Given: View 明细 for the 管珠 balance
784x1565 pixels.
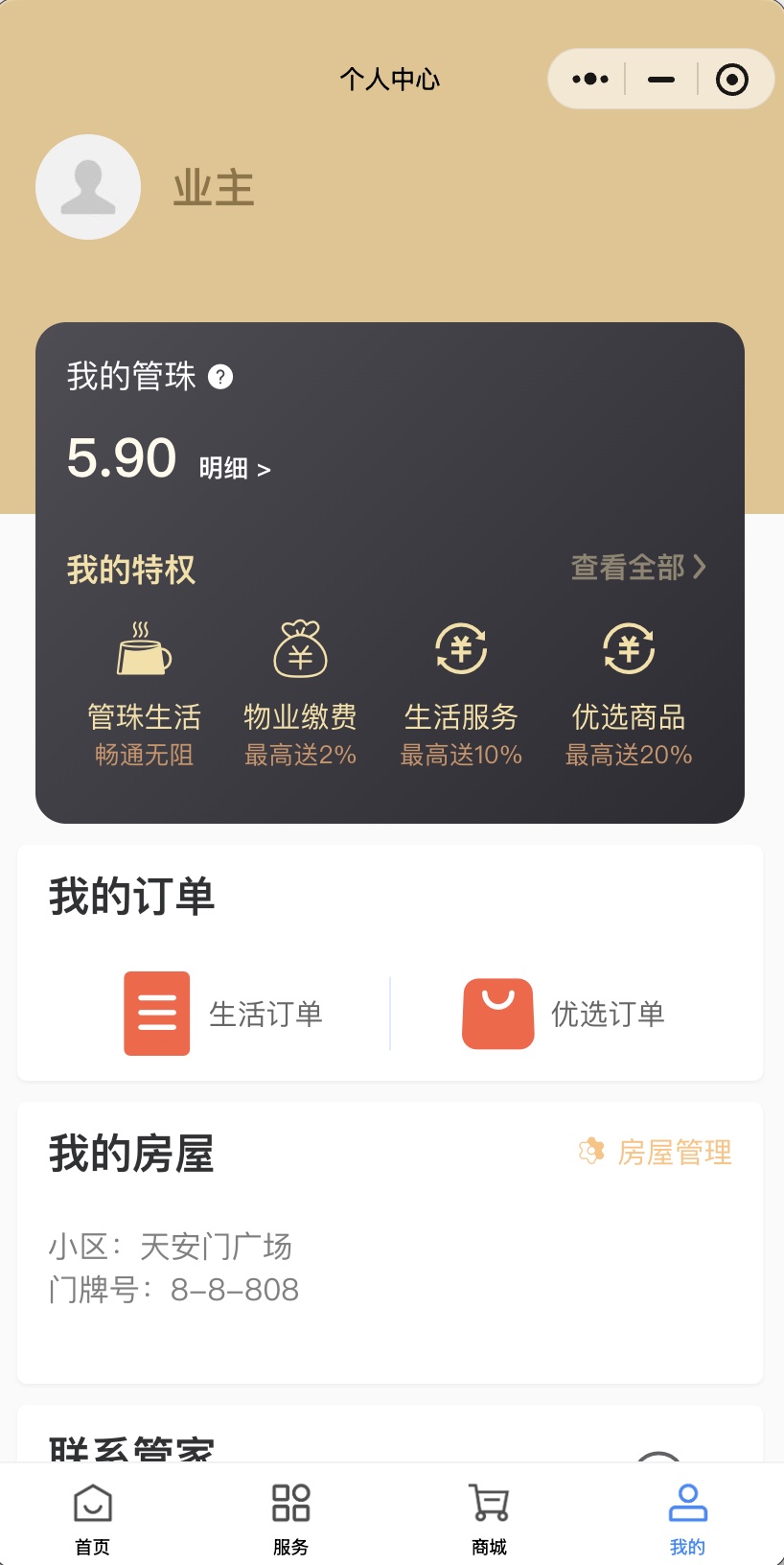Looking at the screenshot, I should point(235,469).
